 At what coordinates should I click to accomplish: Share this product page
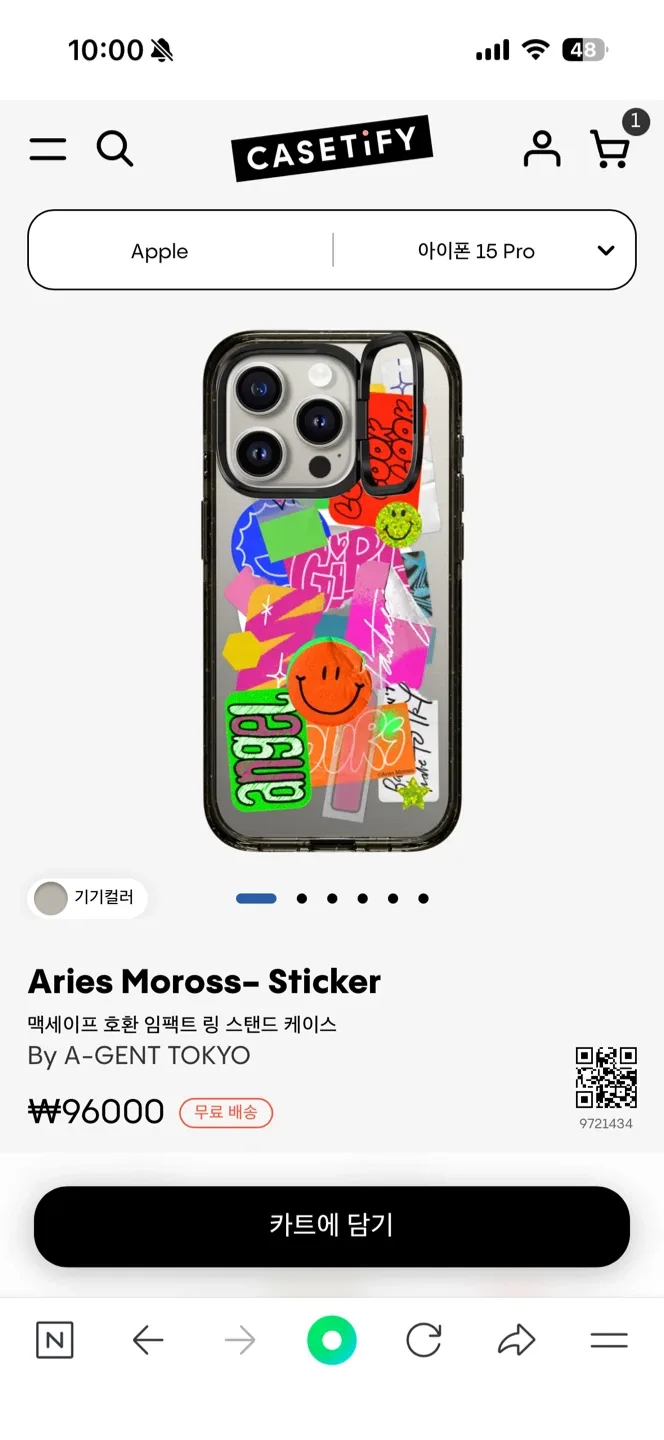(x=516, y=1340)
